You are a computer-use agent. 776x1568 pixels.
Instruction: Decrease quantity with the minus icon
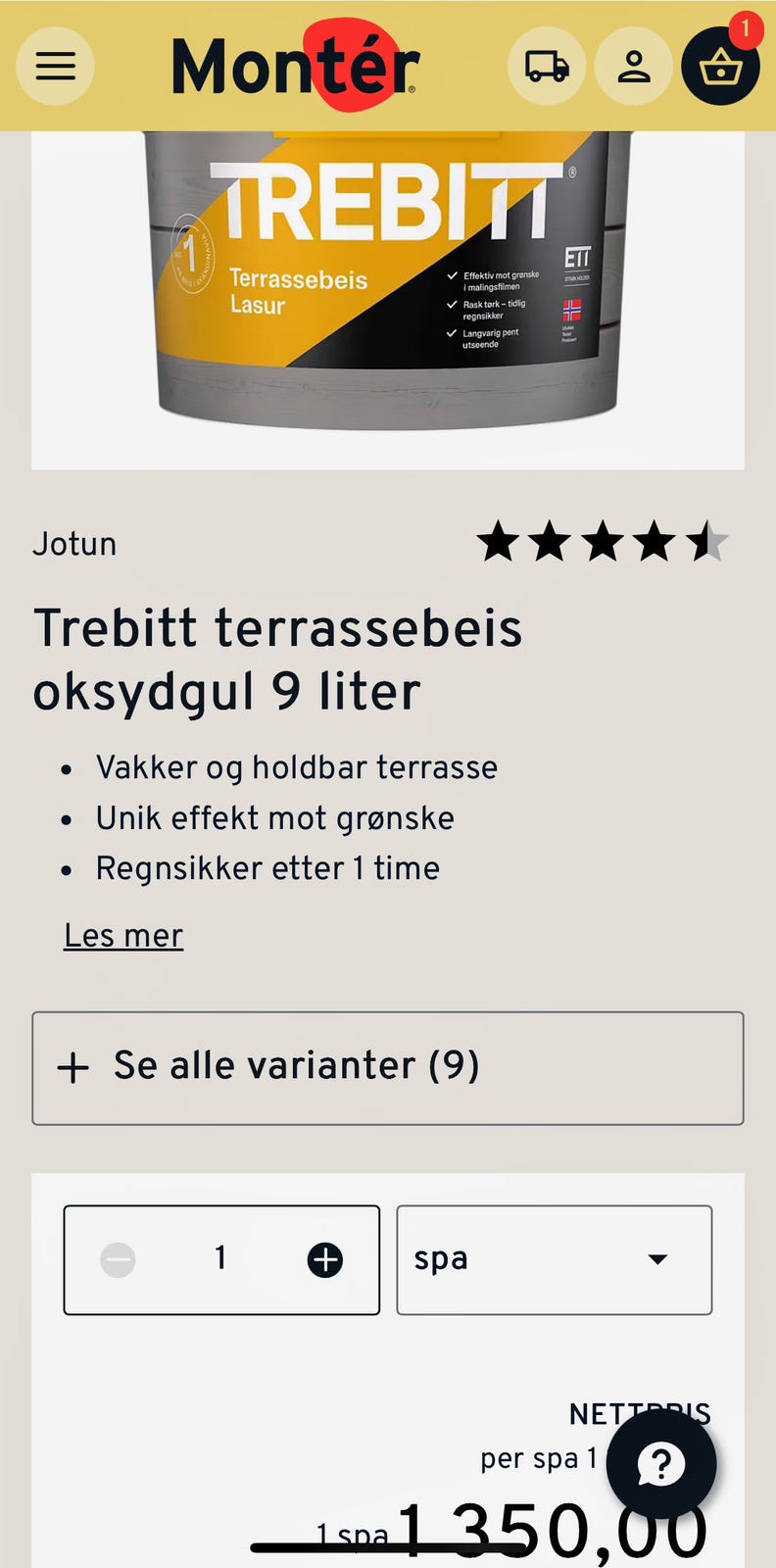(118, 1259)
